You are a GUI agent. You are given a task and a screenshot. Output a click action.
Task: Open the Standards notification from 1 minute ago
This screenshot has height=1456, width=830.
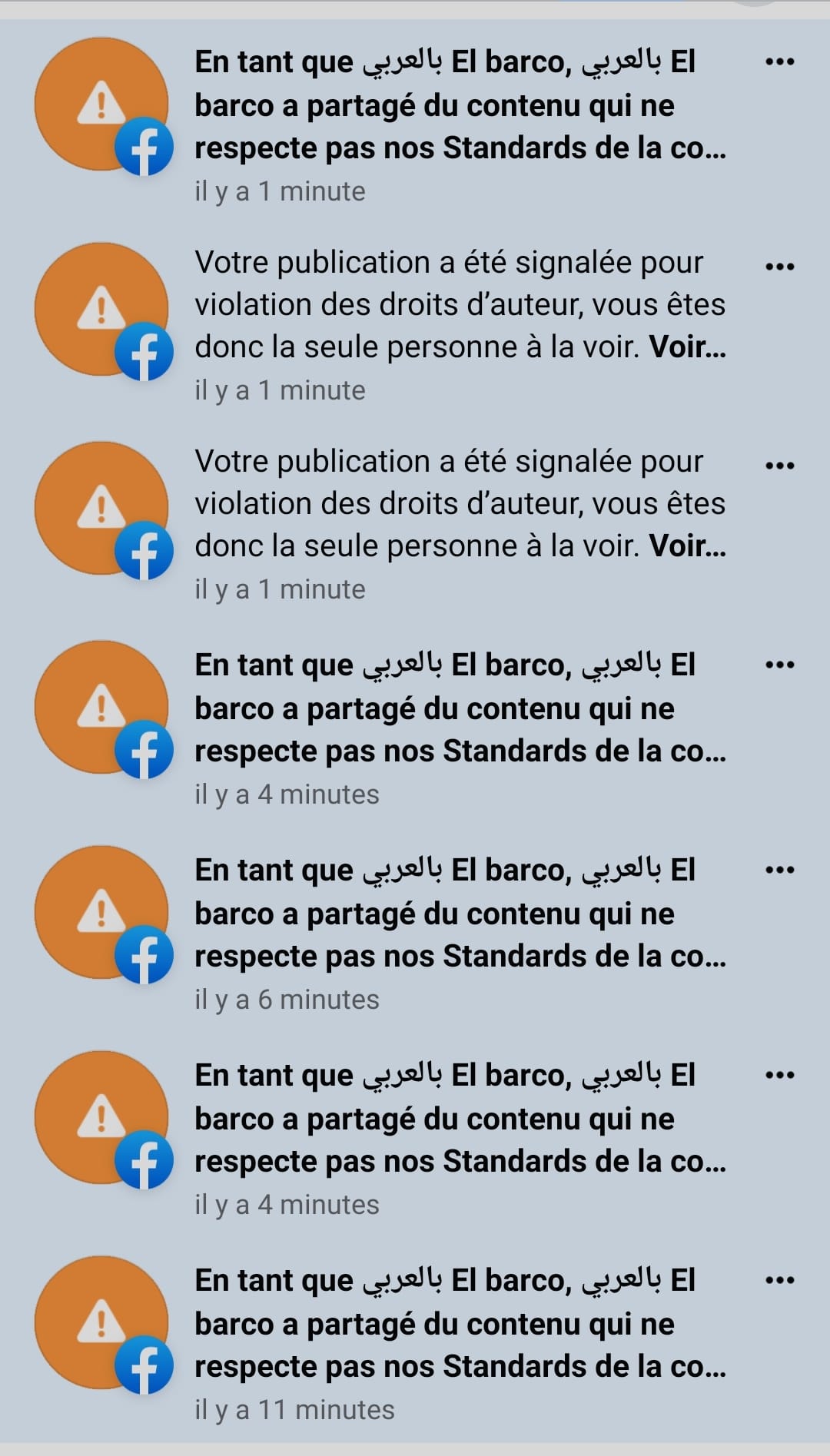(x=415, y=123)
